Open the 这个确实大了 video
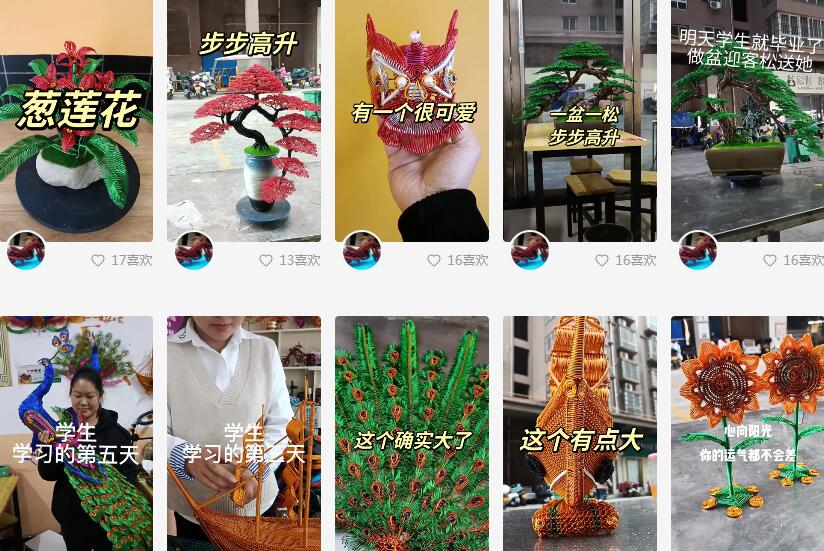Image resolution: width=824 pixels, height=551 pixels. [412, 434]
